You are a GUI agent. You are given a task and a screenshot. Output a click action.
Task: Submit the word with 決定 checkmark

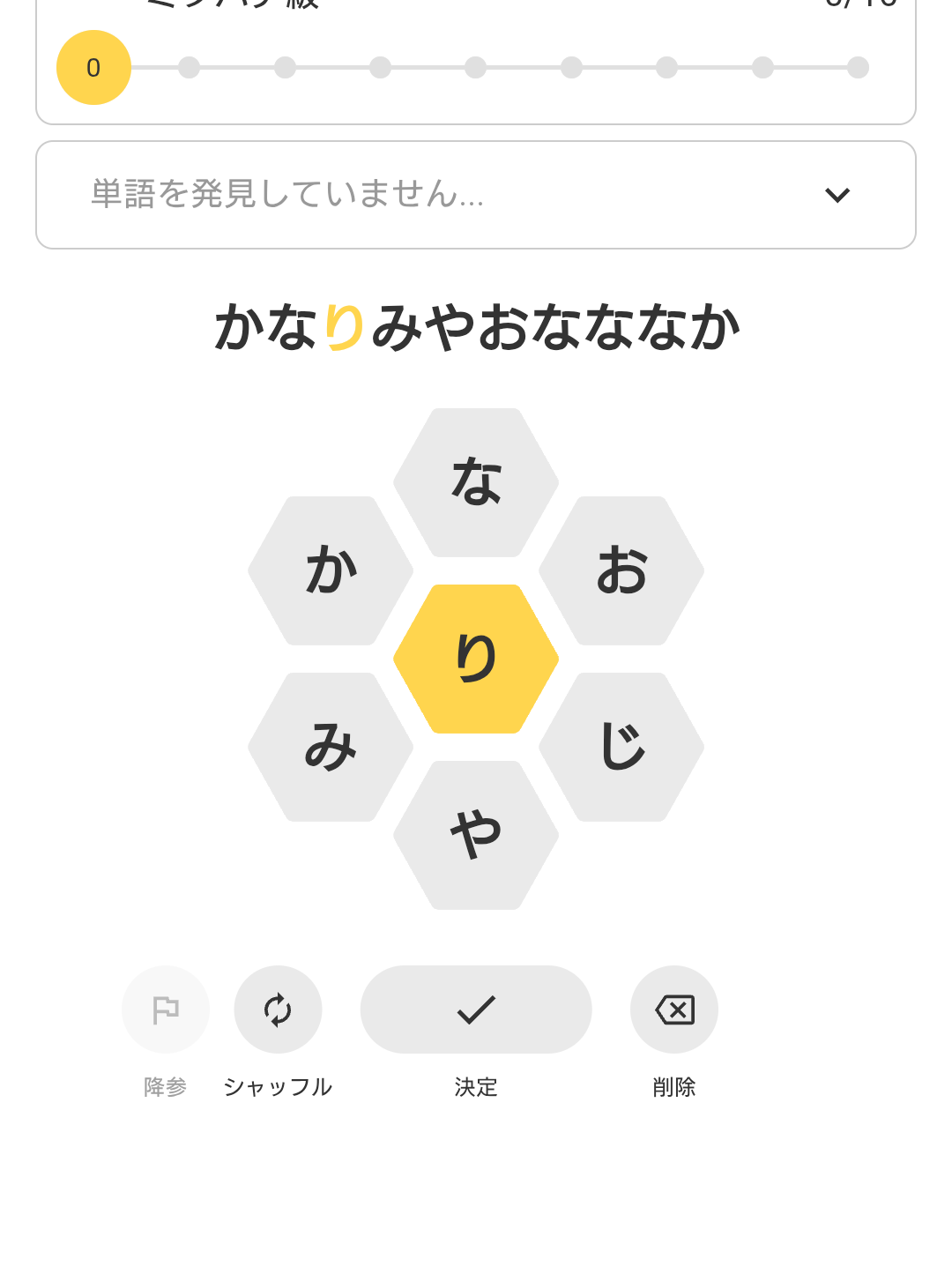[476, 1010]
